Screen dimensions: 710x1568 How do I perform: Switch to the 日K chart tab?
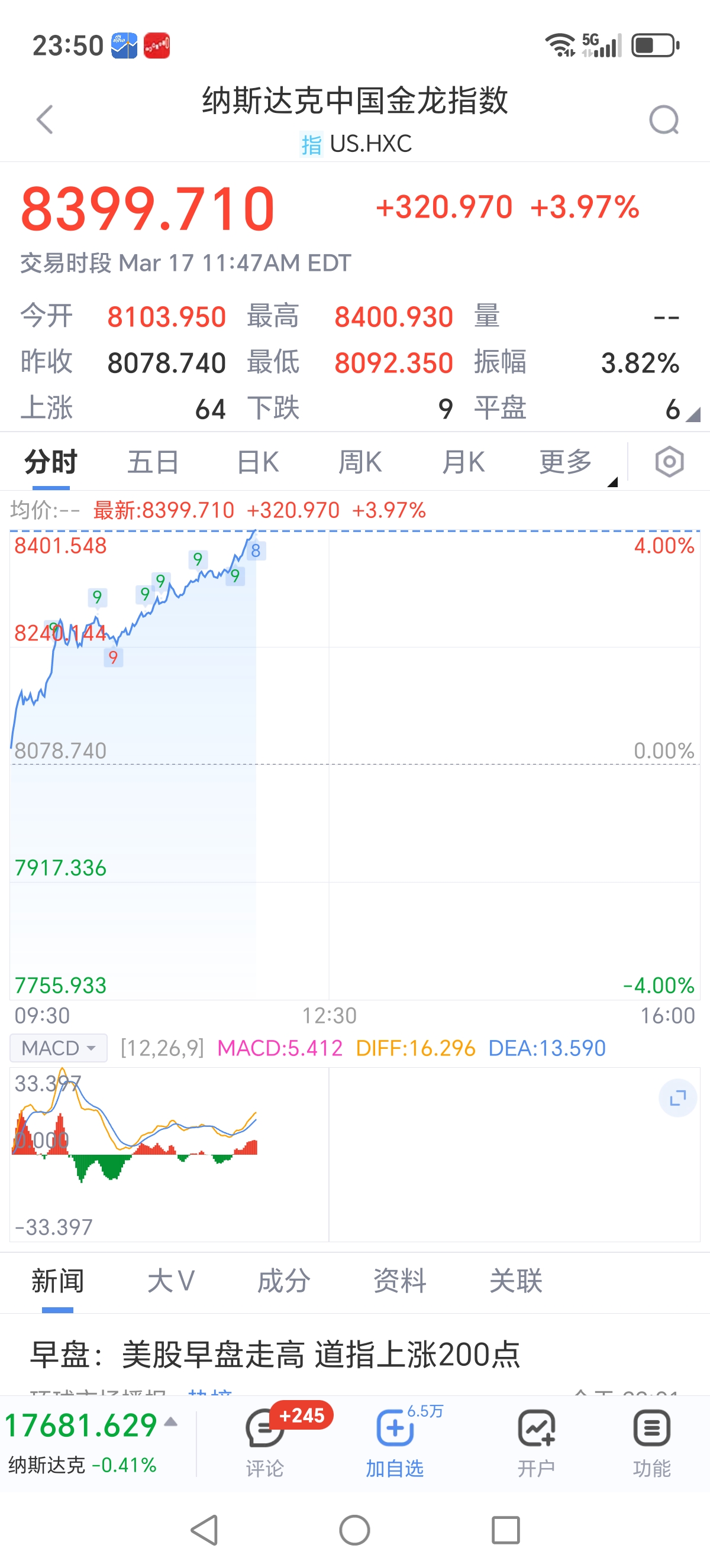pyautogui.click(x=257, y=462)
